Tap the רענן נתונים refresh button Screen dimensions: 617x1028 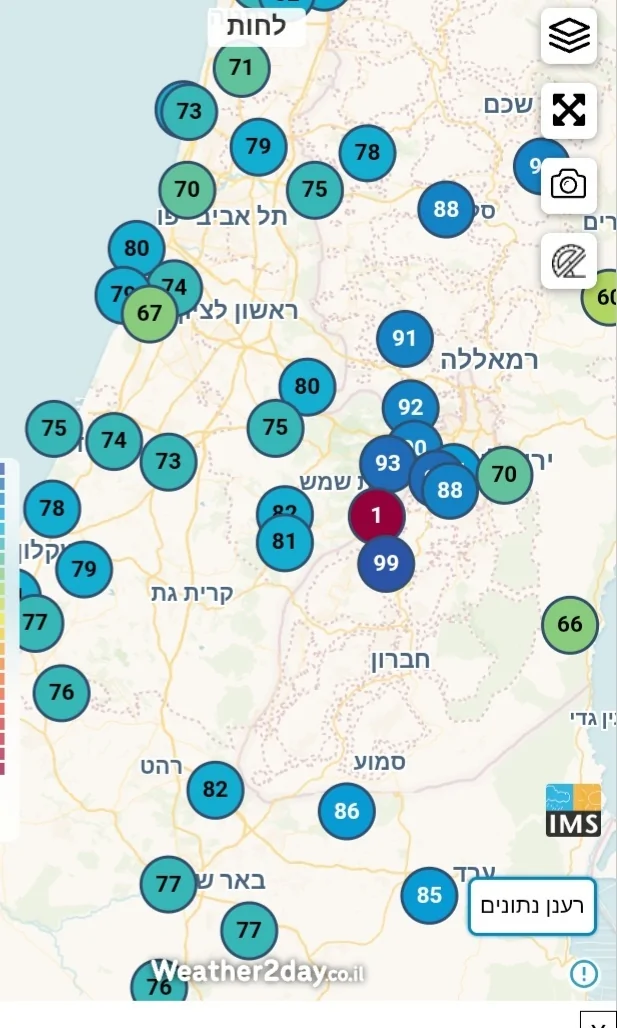tap(532, 906)
